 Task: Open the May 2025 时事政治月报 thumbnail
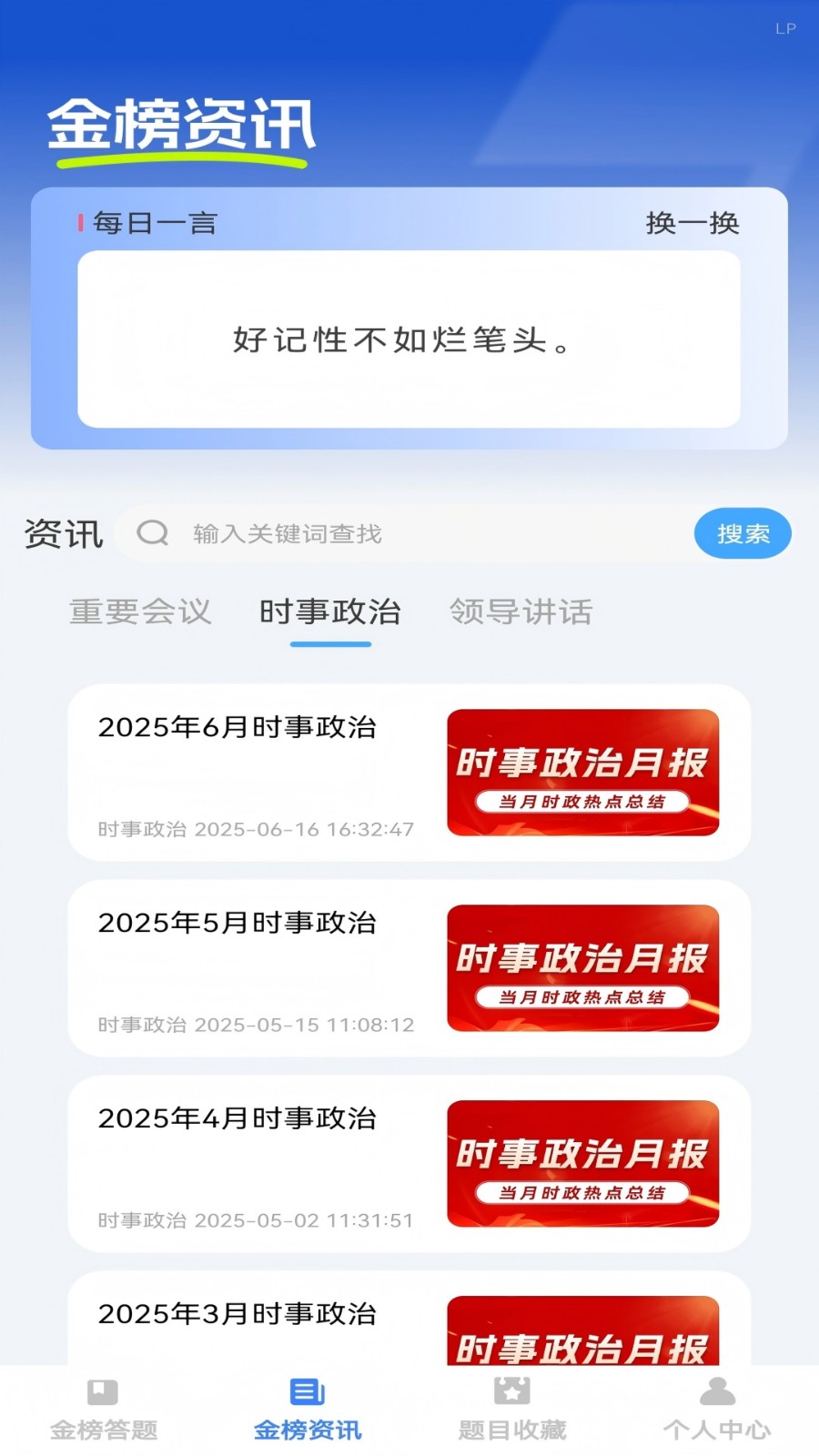tap(582, 968)
